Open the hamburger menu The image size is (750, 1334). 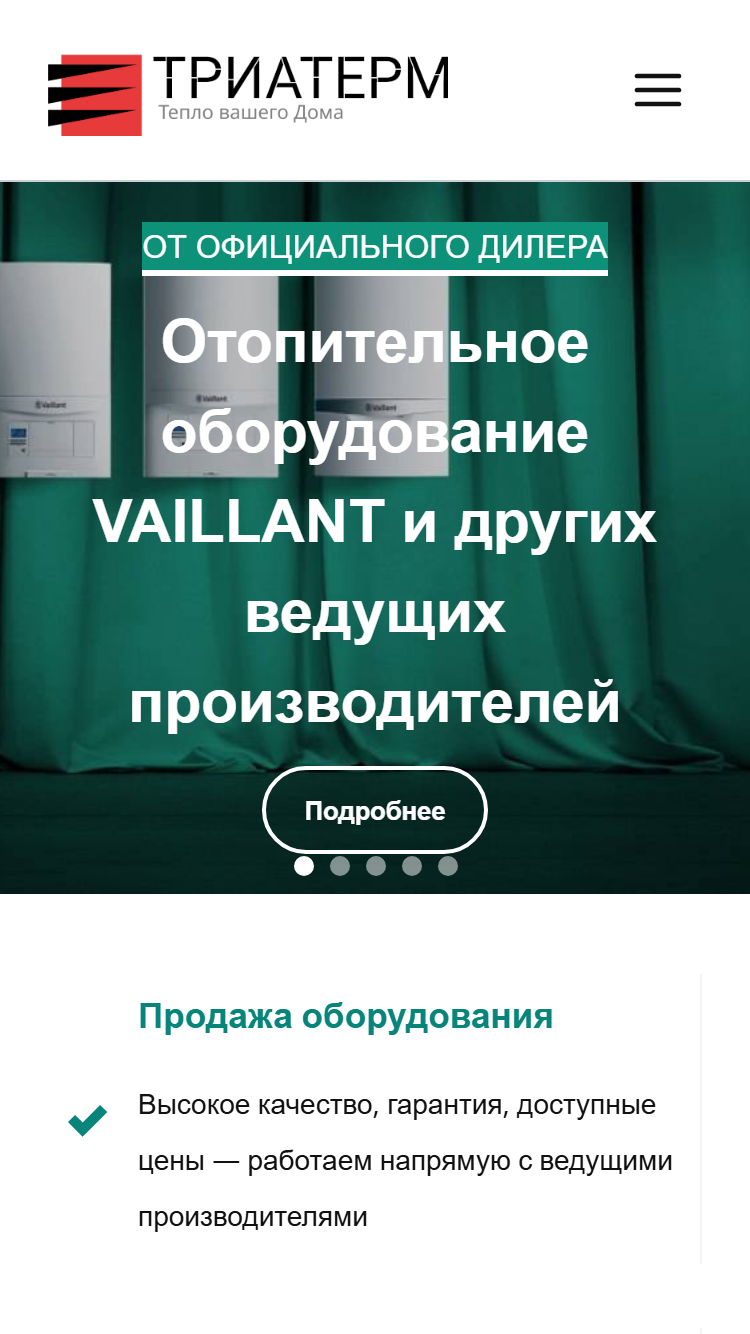(x=658, y=90)
